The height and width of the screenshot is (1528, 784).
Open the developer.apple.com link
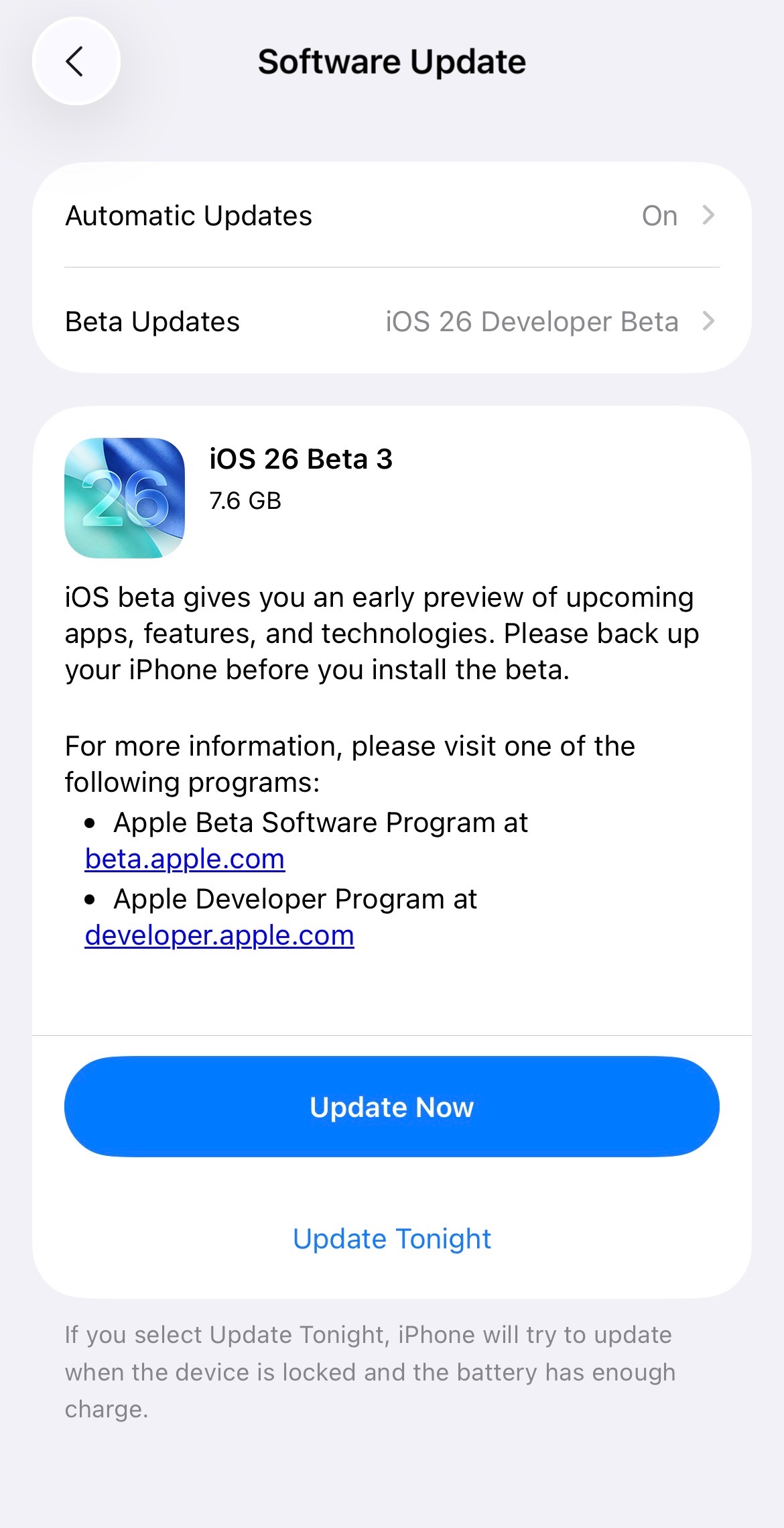click(219, 935)
